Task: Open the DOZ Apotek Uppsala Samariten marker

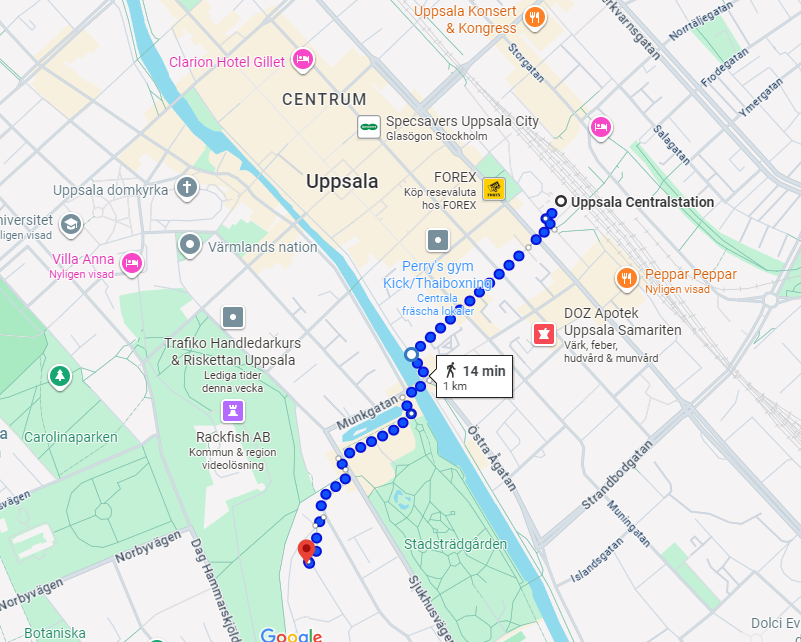Action: (544, 334)
